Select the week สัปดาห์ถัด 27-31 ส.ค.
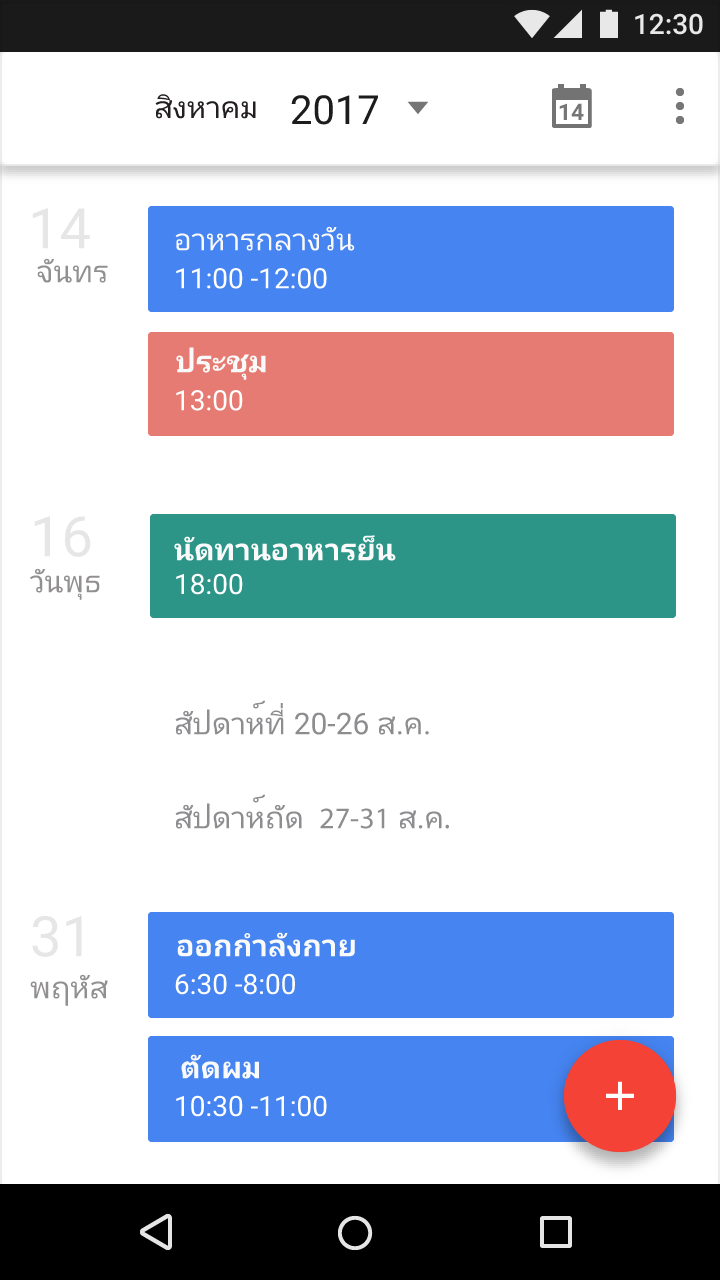The image size is (720, 1280). tap(312, 819)
